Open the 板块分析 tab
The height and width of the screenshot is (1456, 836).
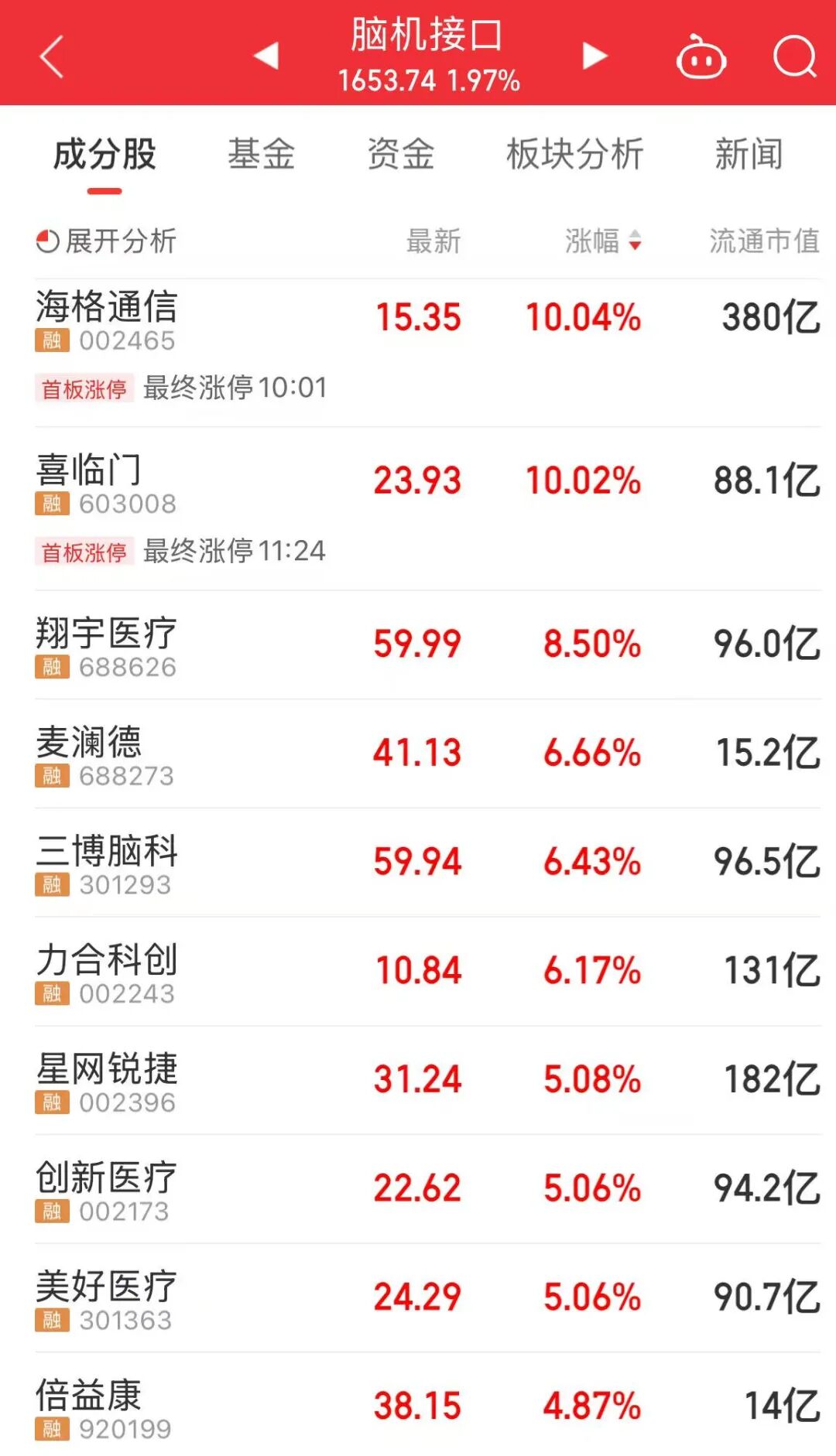[x=574, y=154]
